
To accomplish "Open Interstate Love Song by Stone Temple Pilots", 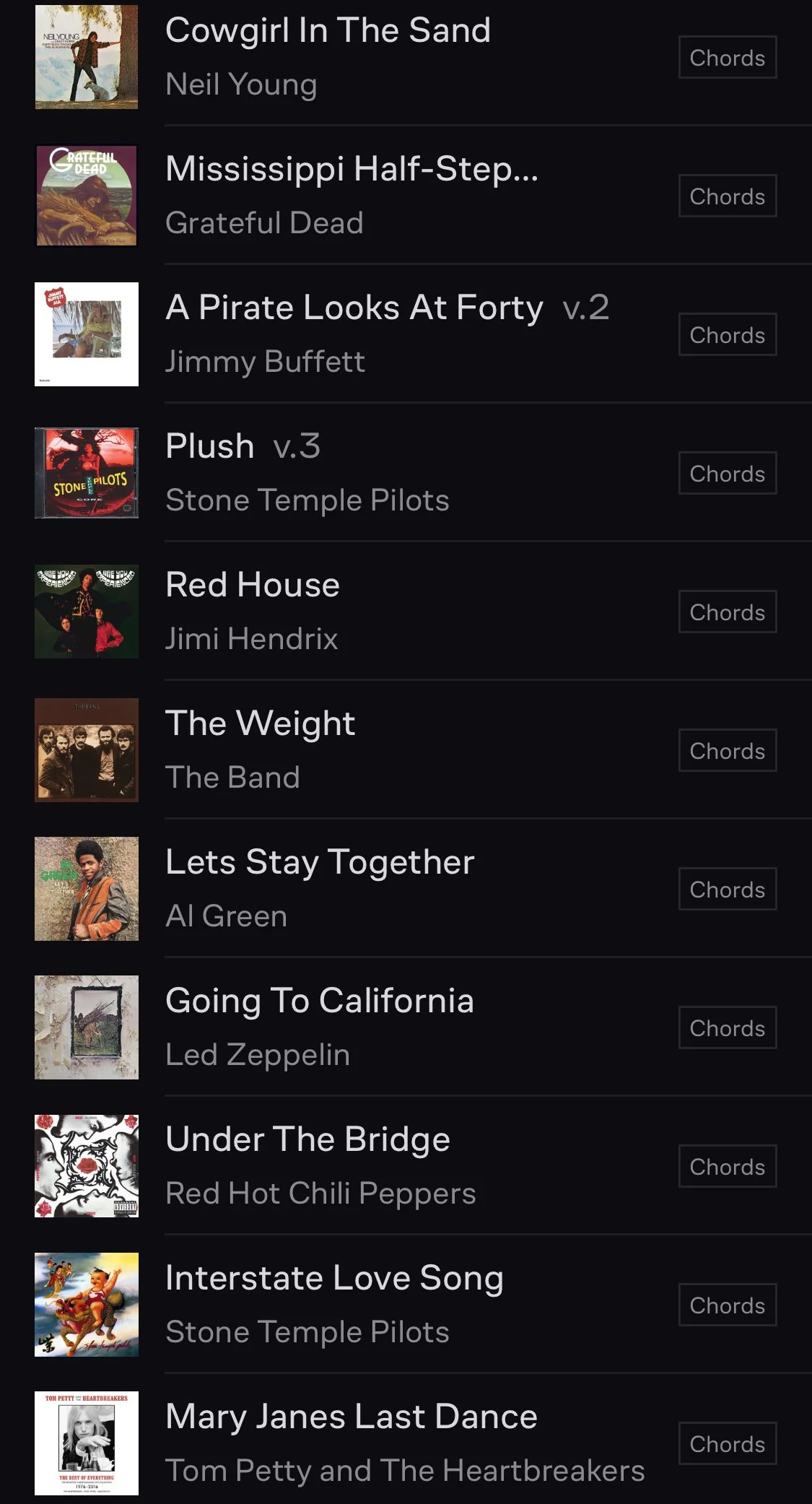I will [x=334, y=1279].
